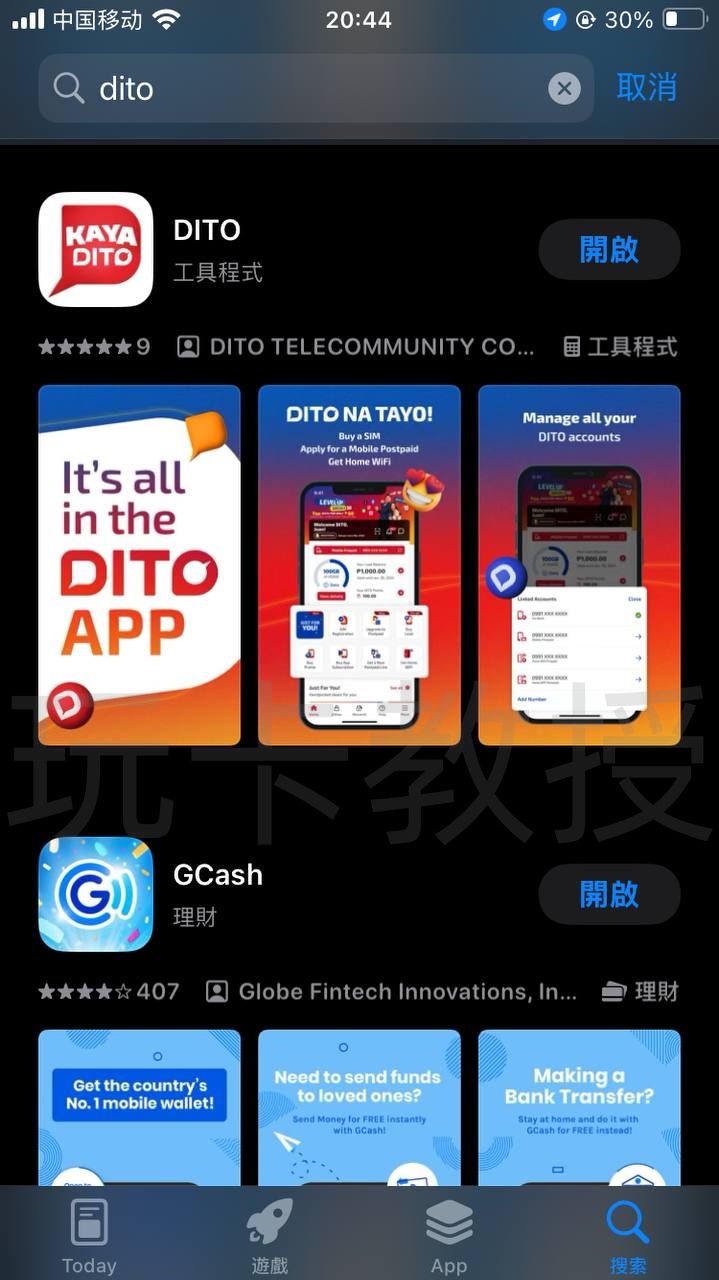
Task: Open the 'DITO NA TAYO!' screenshot
Action: point(359,565)
